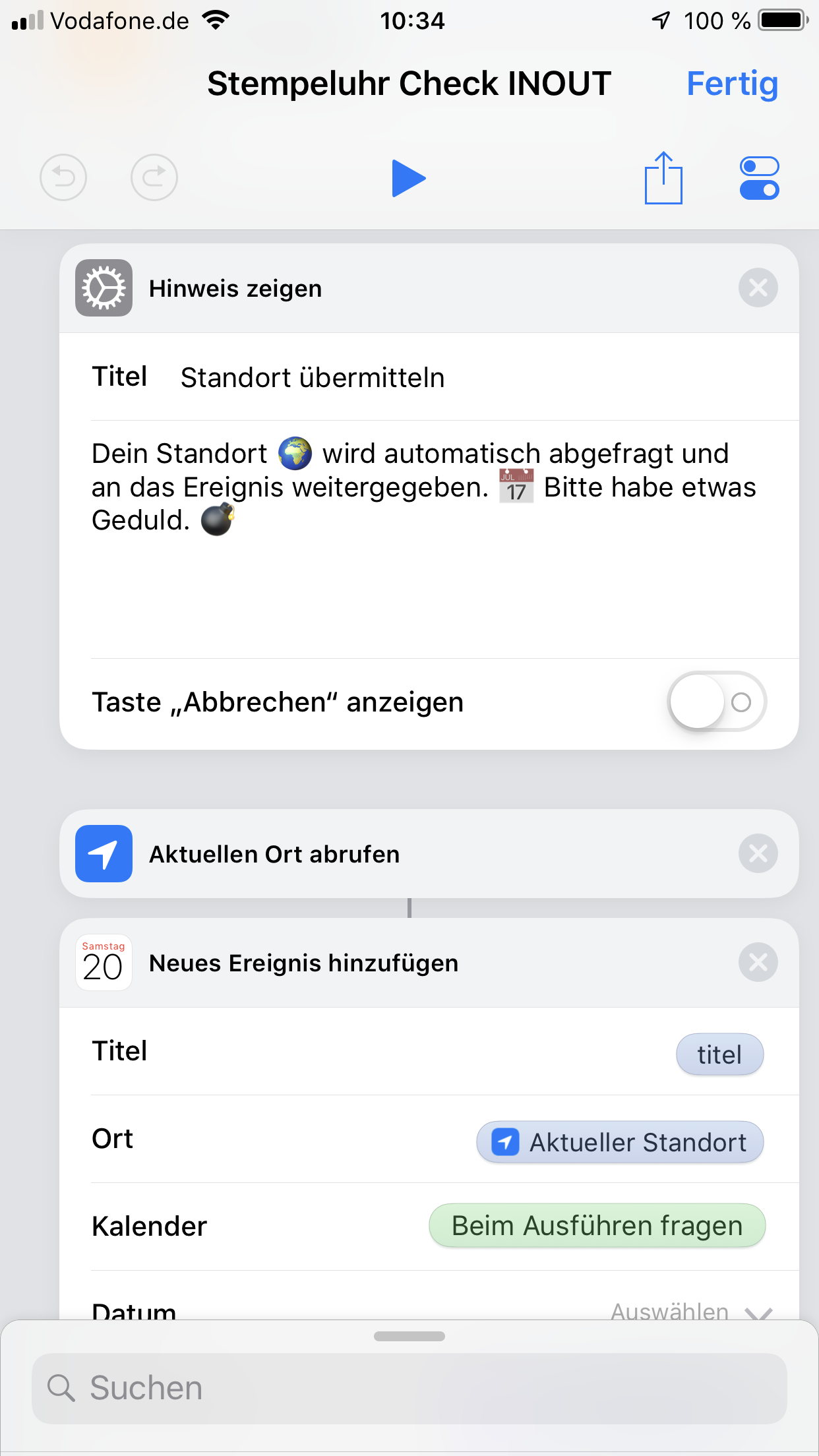This screenshot has height=1456, width=819.
Task: Tap Fertig to finish editing
Action: [732, 84]
